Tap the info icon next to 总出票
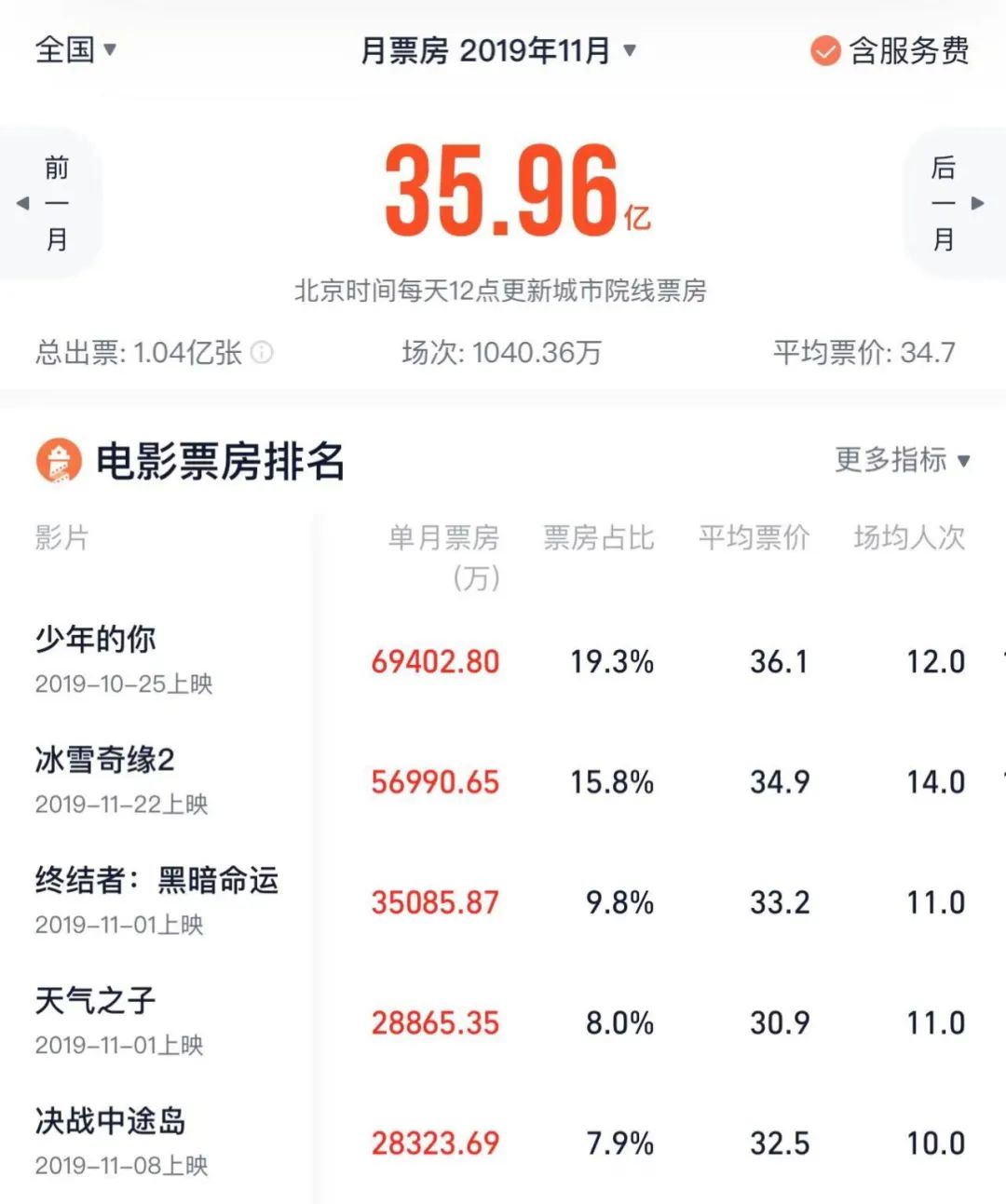Viewport: 1006px width, 1204px height. coord(263,353)
